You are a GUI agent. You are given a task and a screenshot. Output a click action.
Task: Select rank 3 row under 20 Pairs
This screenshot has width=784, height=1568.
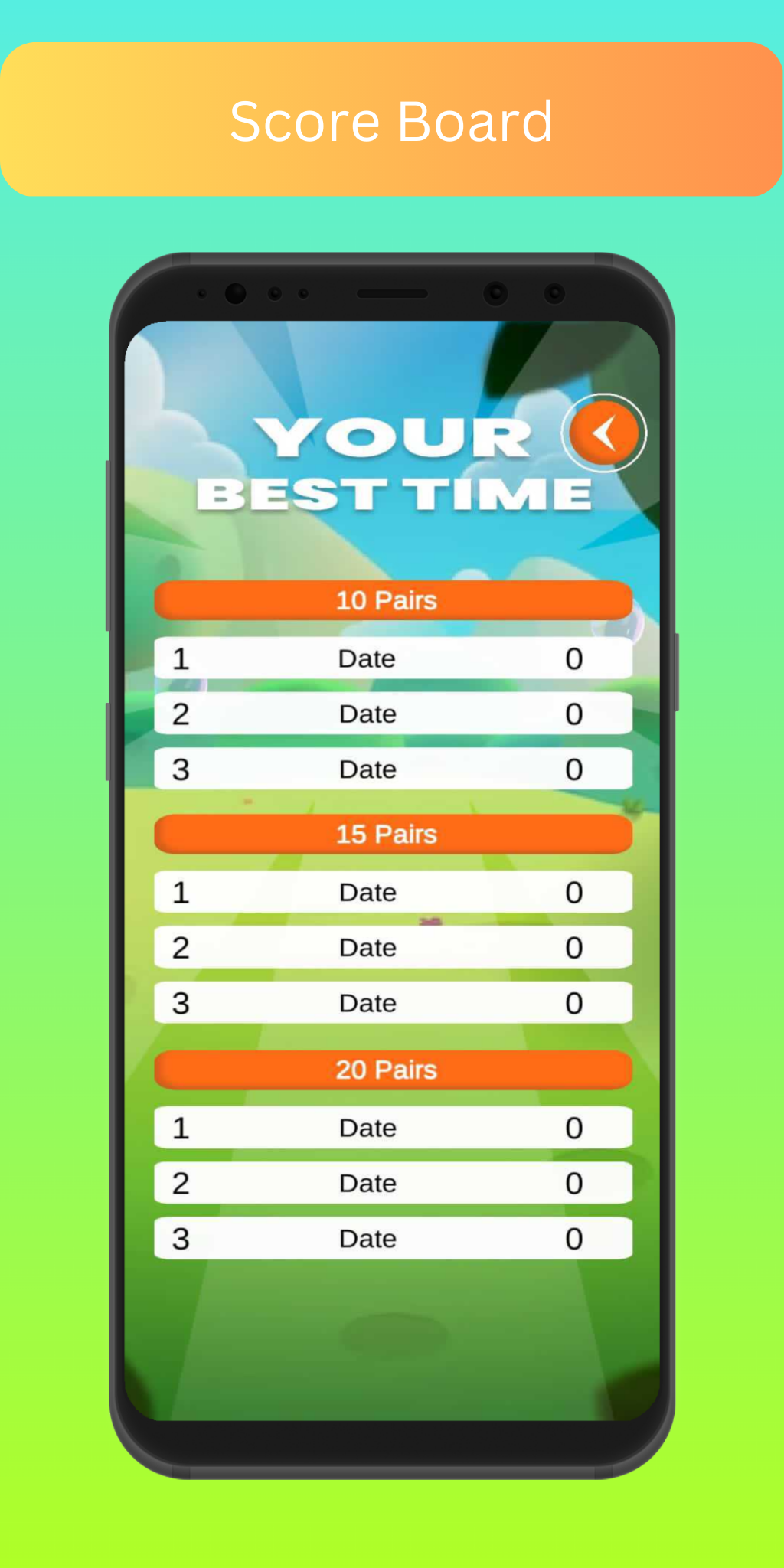click(392, 1237)
